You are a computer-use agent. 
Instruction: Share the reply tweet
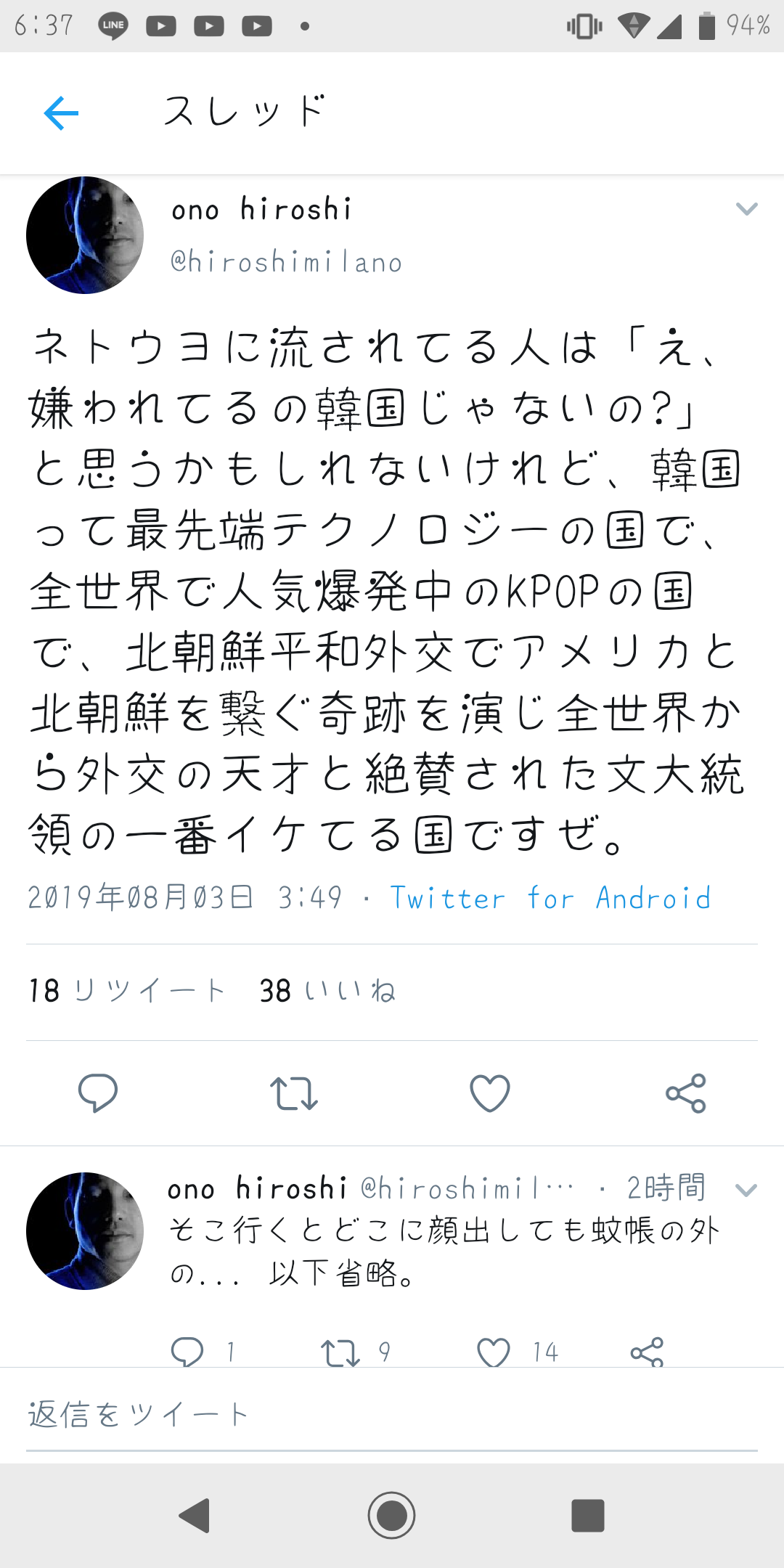click(647, 1352)
